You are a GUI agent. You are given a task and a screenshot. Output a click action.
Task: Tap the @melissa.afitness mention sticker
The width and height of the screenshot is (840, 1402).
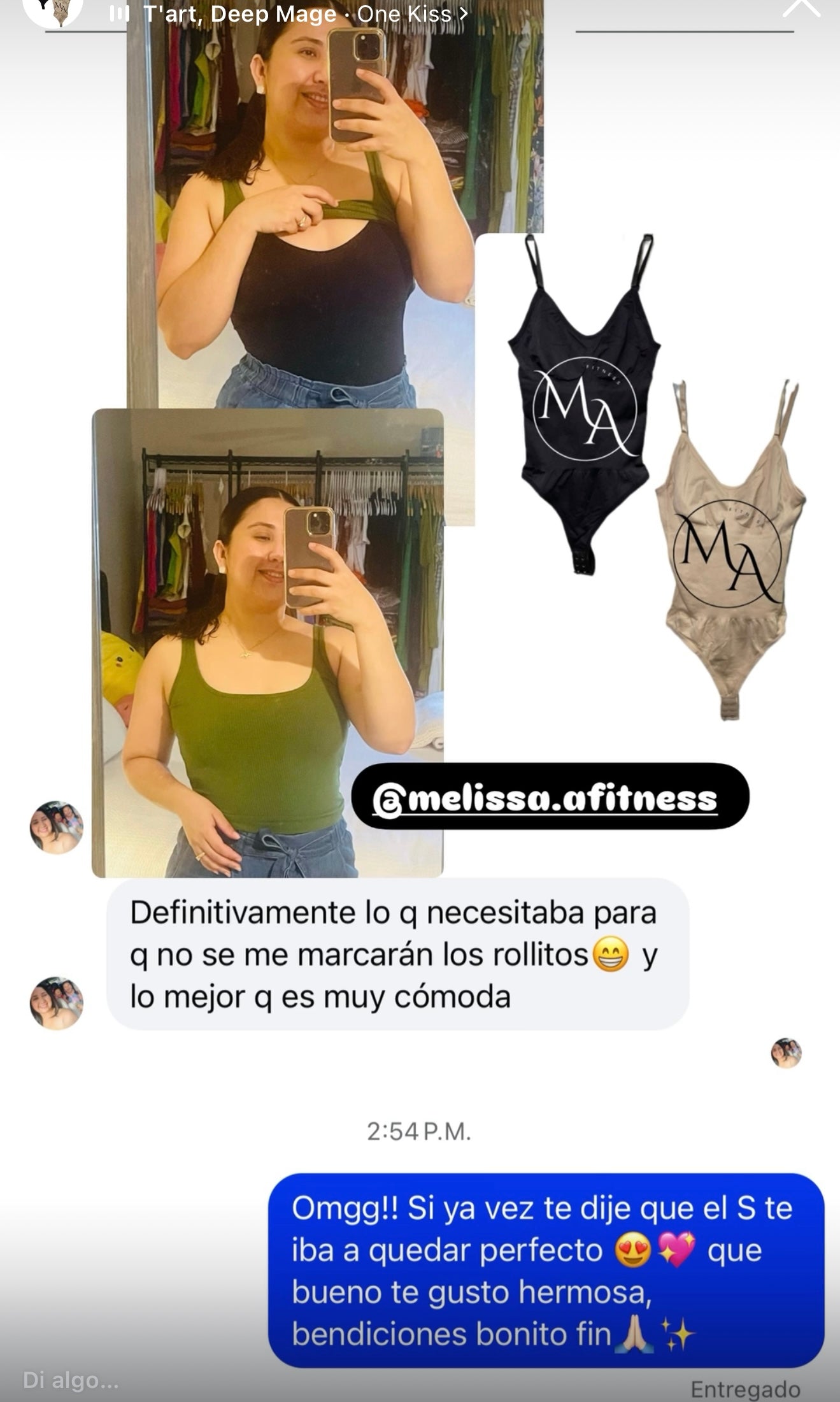point(550,797)
